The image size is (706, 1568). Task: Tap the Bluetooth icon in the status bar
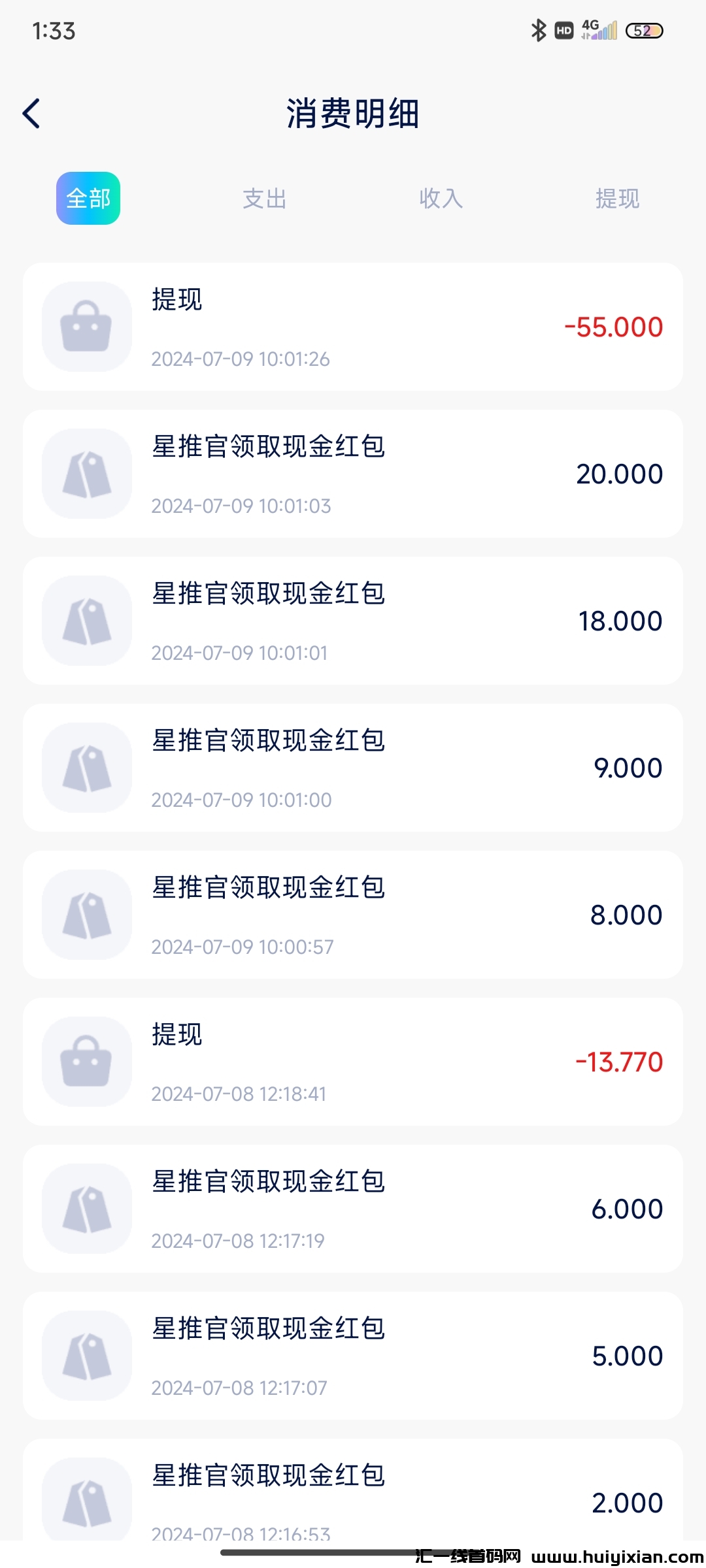point(538,30)
